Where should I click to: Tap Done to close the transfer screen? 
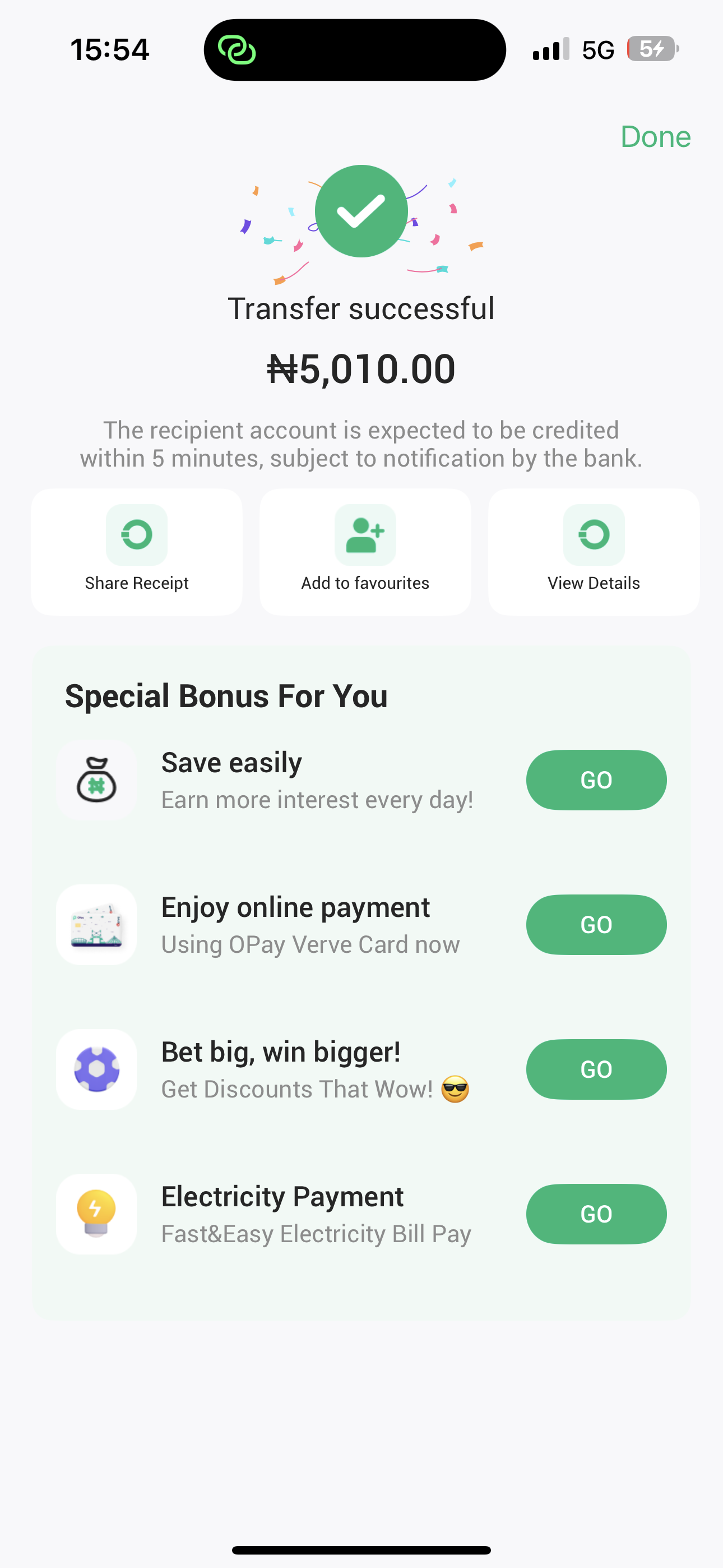[x=655, y=136]
